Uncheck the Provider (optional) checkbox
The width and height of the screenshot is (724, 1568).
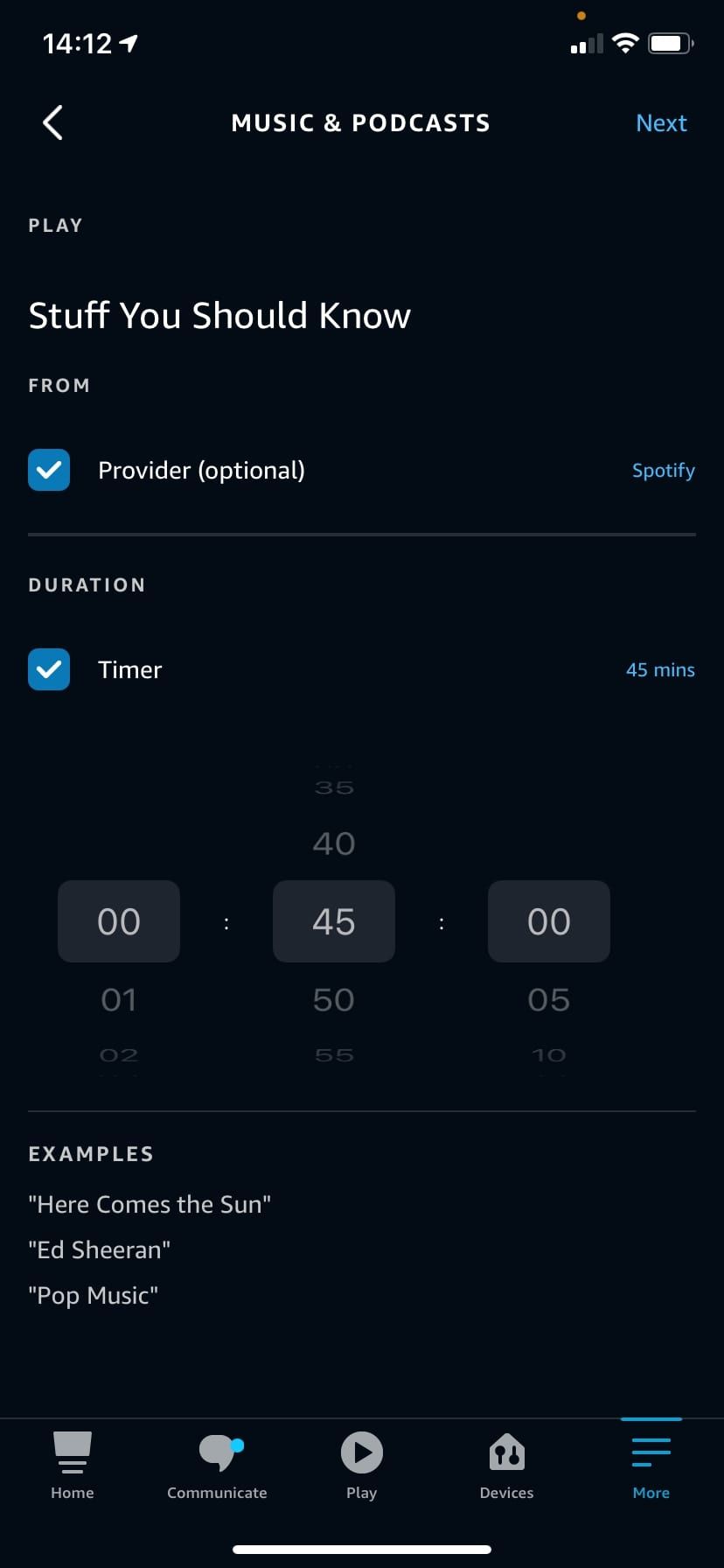[49, 470]
